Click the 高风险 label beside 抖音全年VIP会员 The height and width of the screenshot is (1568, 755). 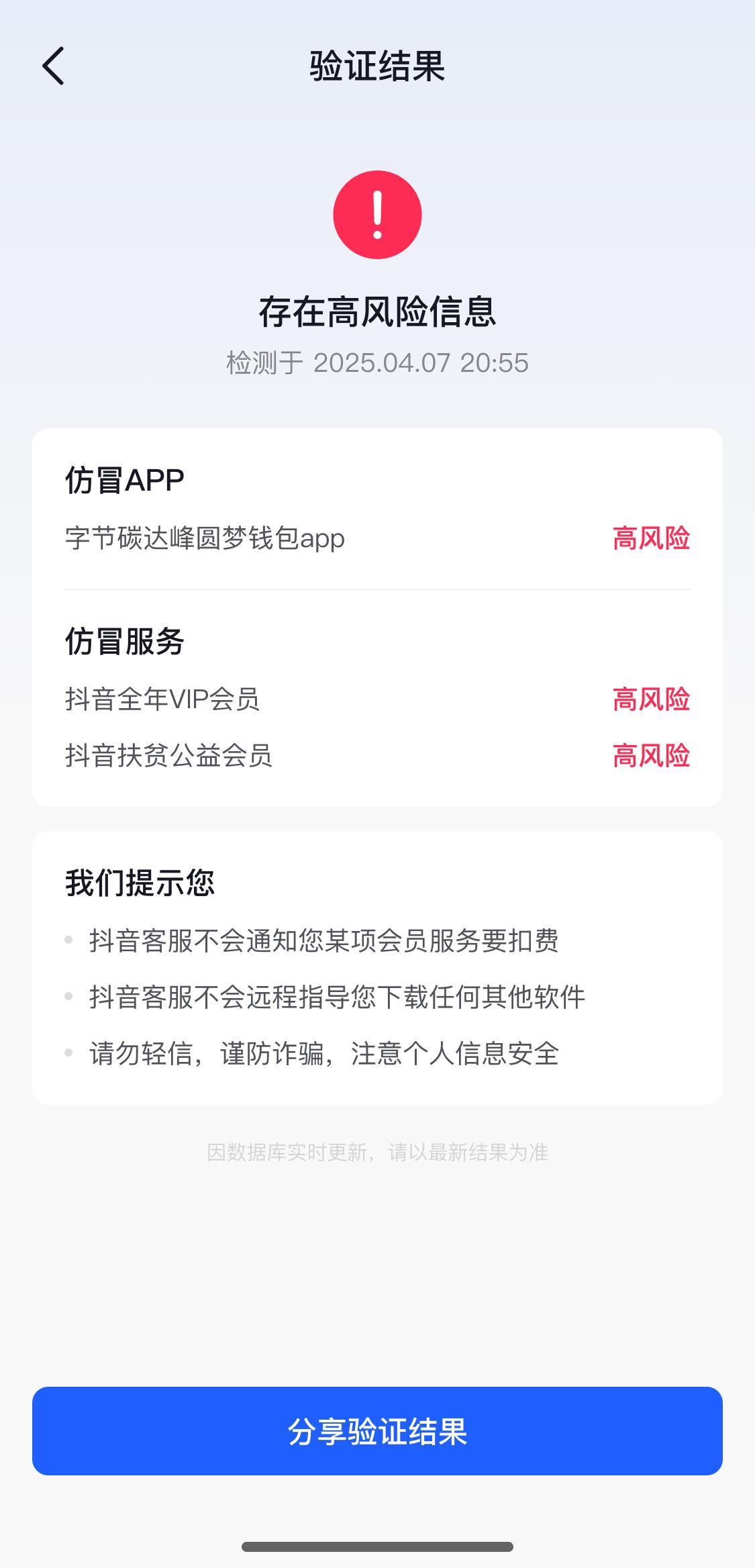coord(650,700)
